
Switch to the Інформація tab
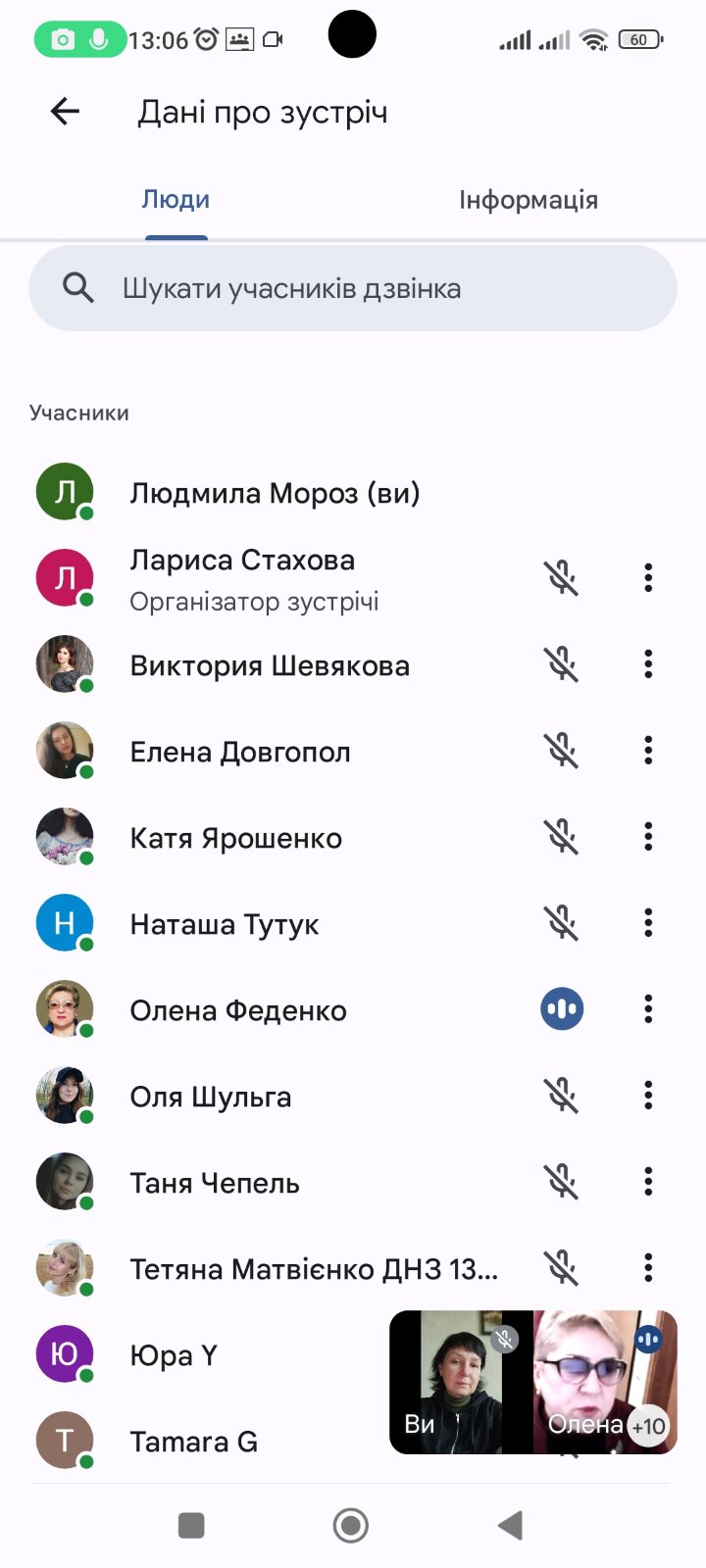point(529,200)
